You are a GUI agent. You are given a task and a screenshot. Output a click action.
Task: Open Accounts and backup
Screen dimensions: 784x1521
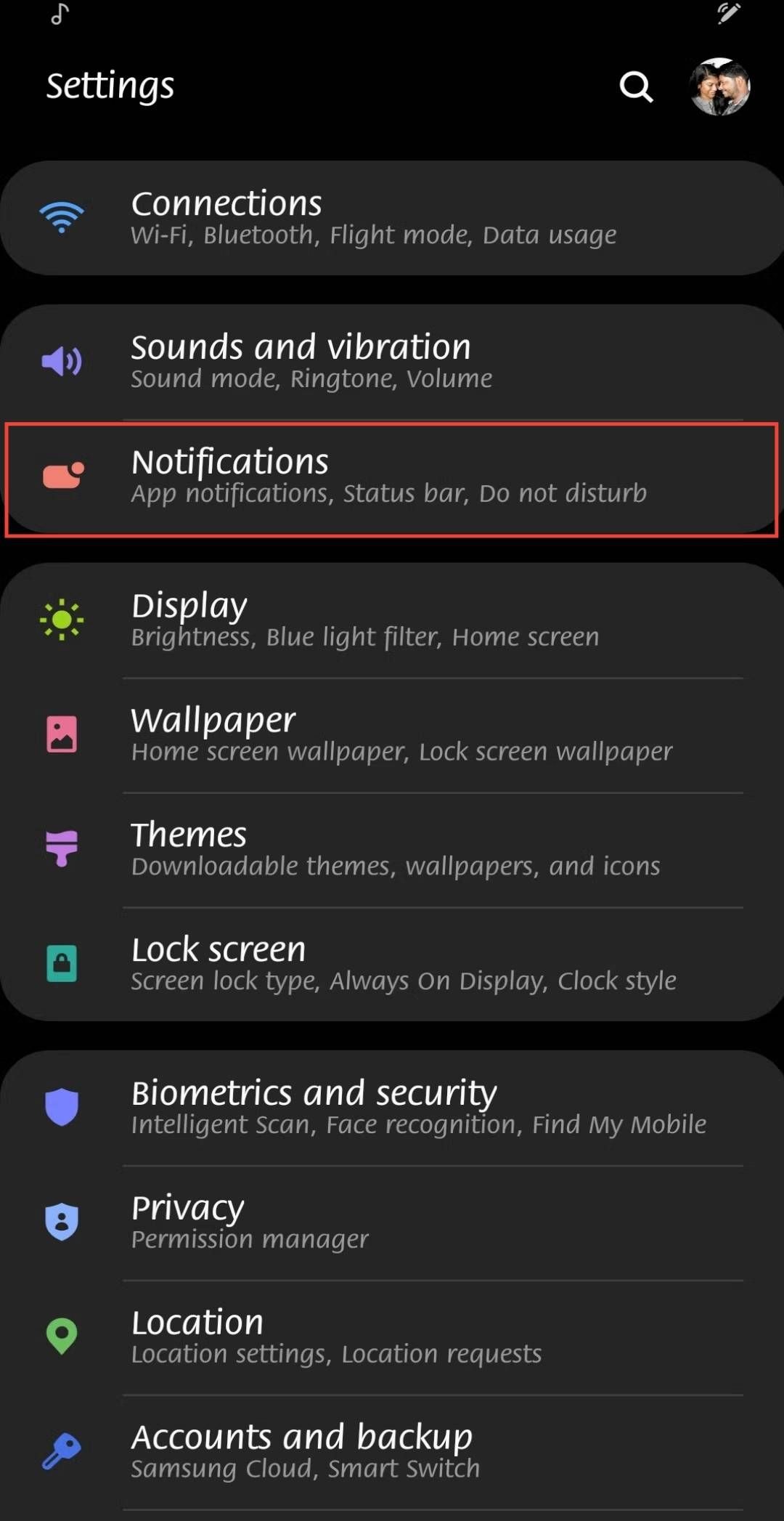coord(392,1451)
